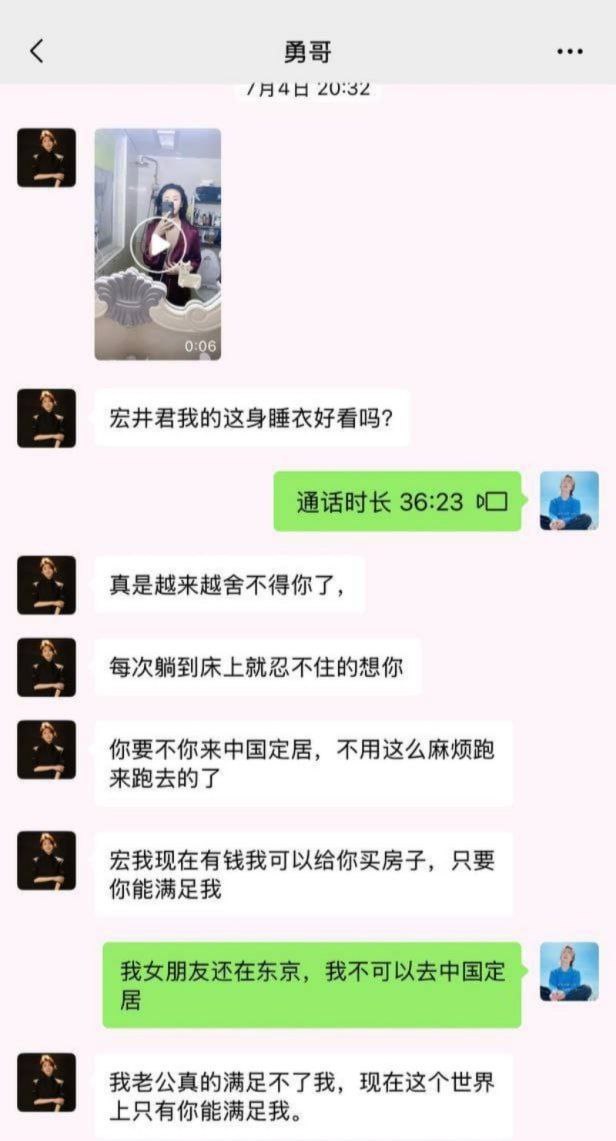View own avatar beside 通话时长 message

568,501
